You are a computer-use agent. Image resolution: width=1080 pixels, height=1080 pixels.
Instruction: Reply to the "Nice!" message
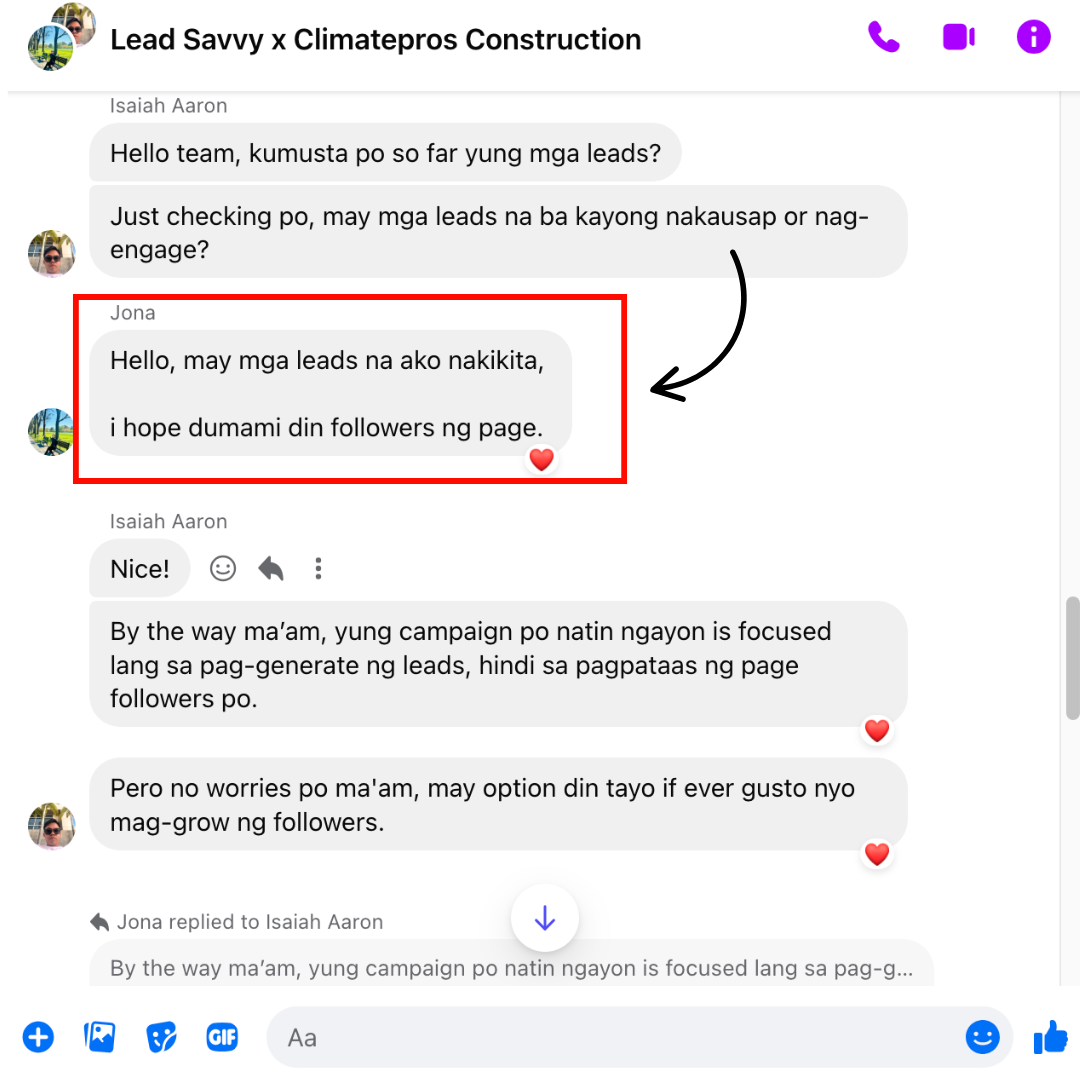click(271, 569)
